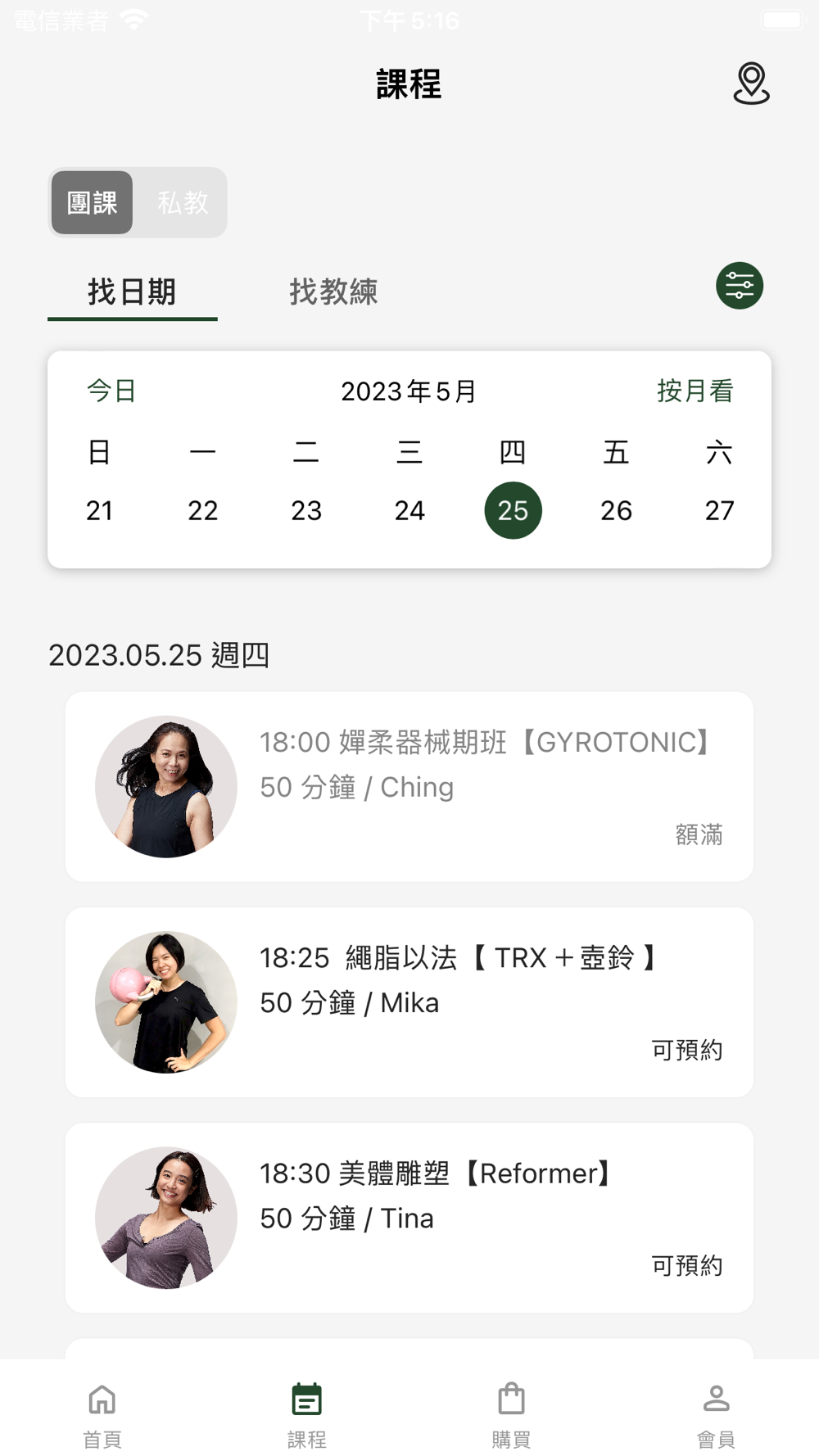The width and height of the screenshot is (819, 1456).
Task: Select the 團課 segment
Action: point(92,202)
